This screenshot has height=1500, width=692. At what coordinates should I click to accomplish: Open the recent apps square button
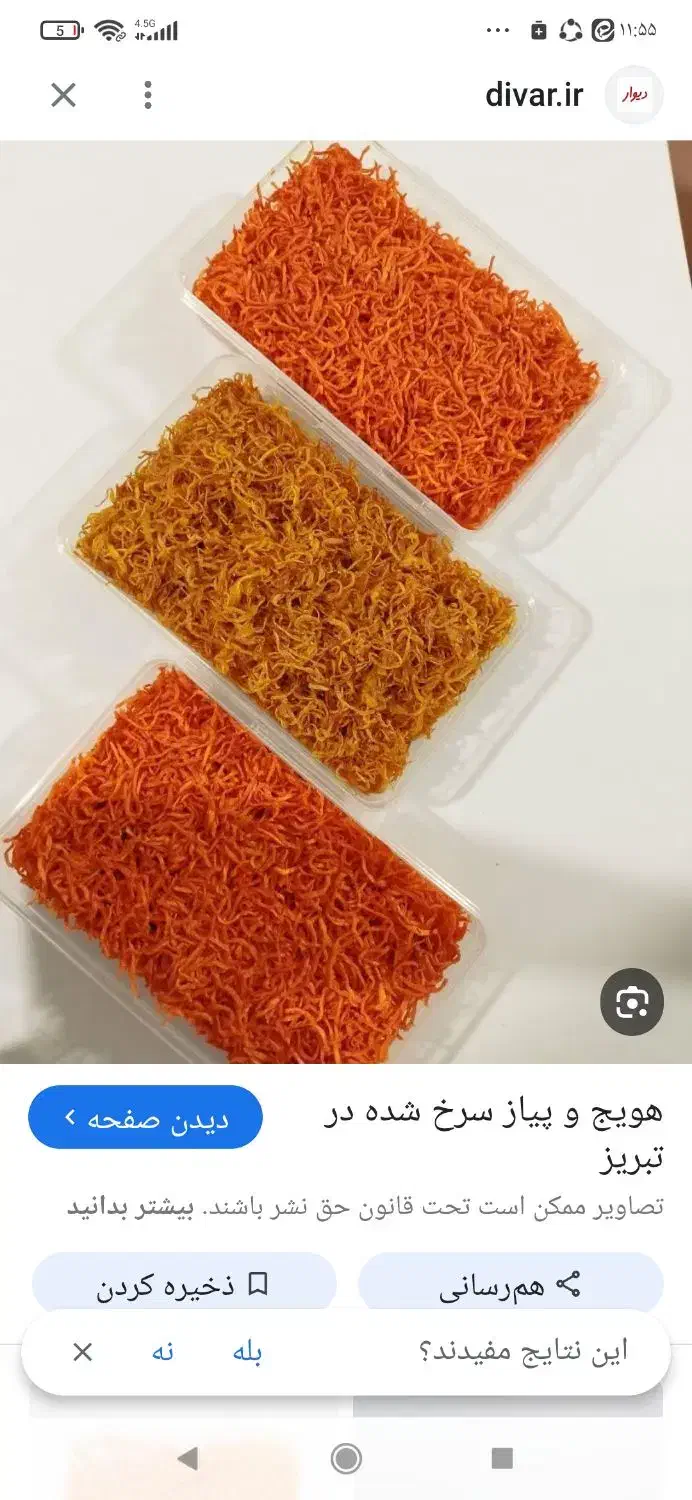pos(503,1459)
